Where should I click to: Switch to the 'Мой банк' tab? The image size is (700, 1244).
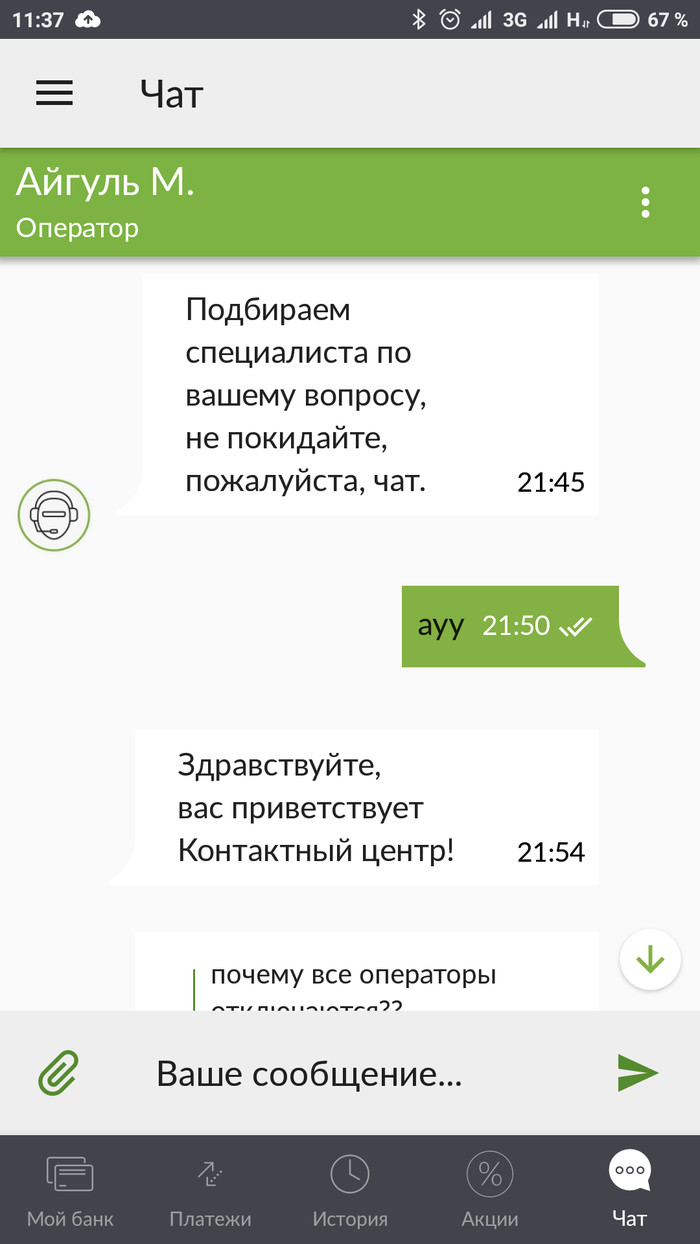[x=70, y=1191]
